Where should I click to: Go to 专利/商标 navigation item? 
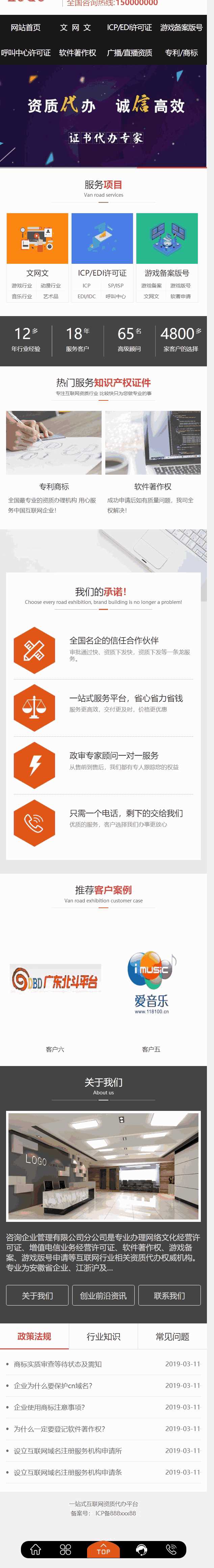(181, 53)
